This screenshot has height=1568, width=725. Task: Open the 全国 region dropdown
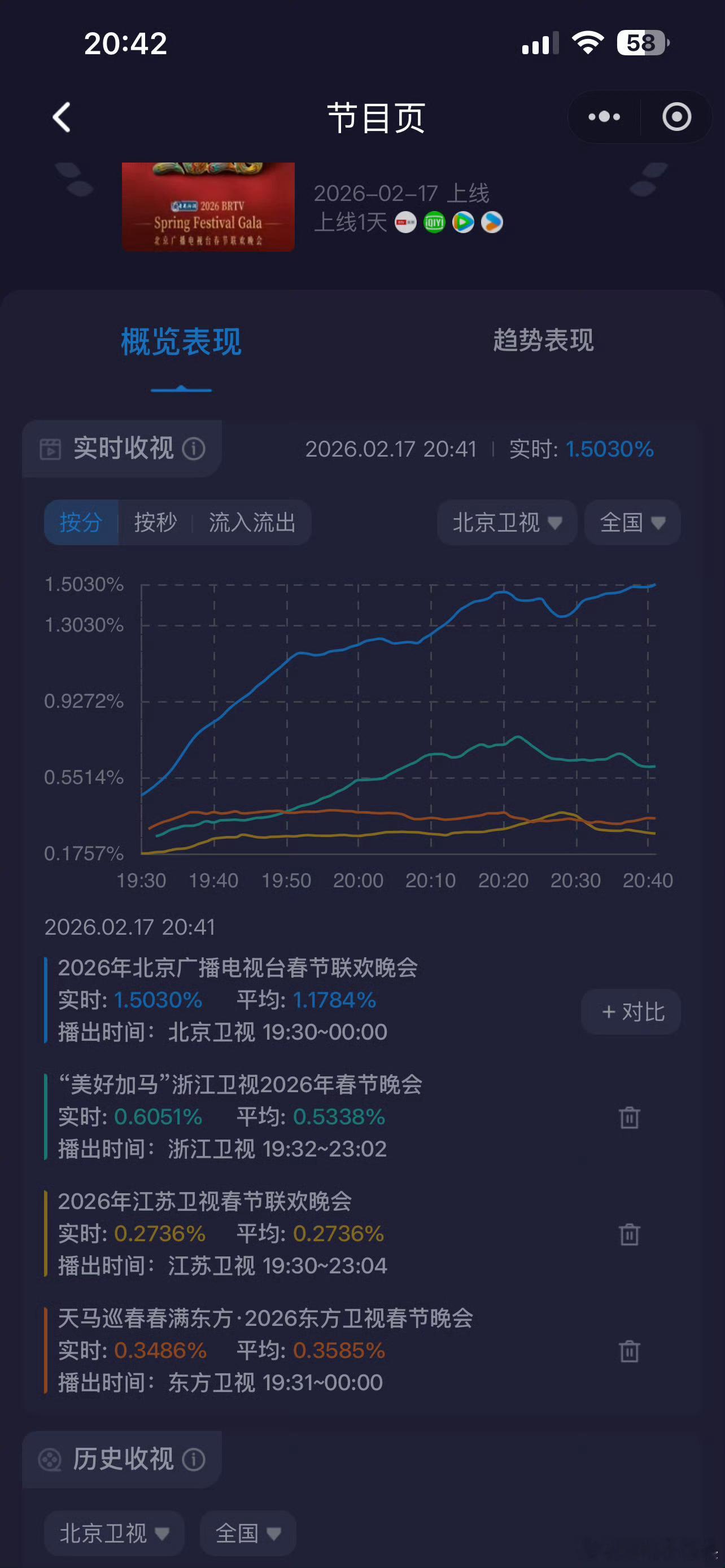(x=631, y=522)
